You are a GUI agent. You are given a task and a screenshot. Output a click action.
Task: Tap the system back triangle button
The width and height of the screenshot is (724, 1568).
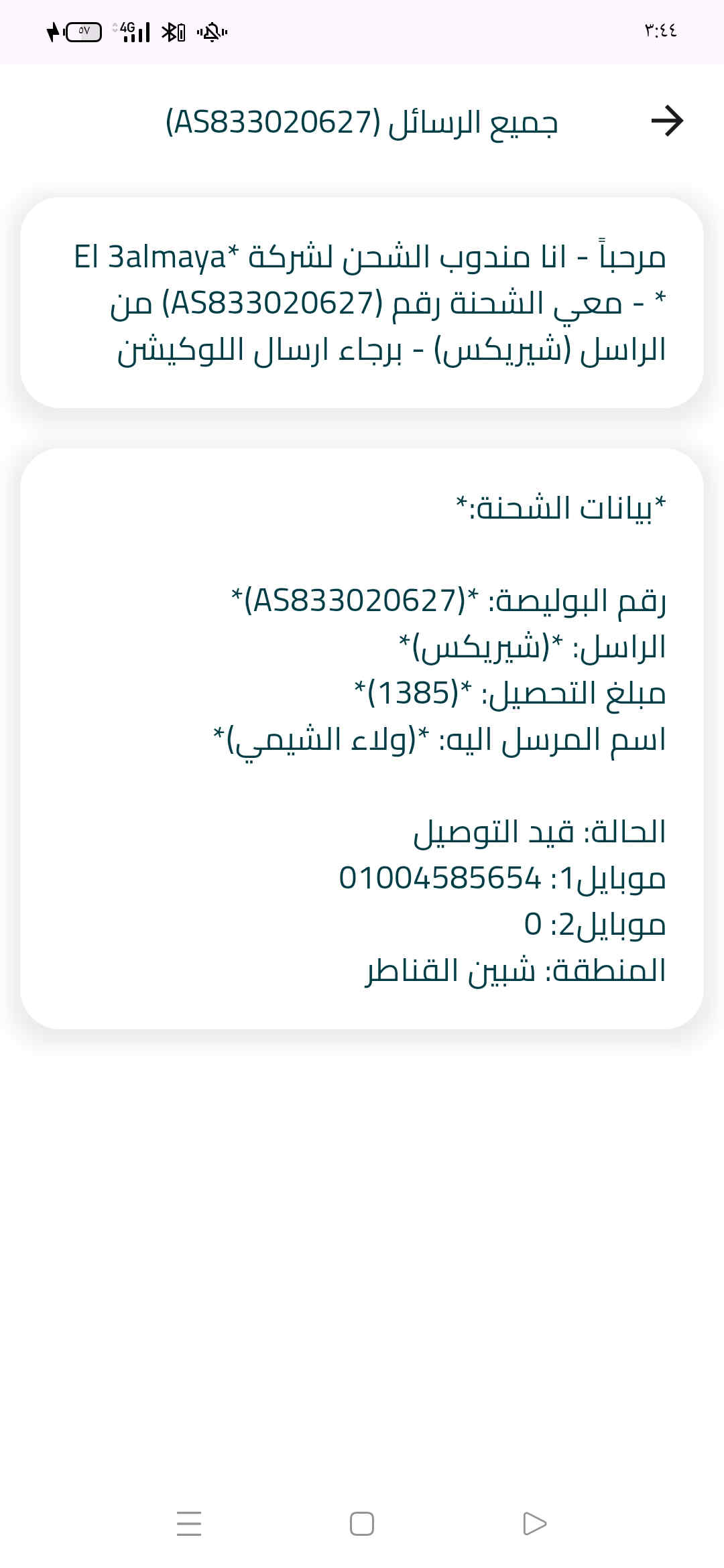pos(534,1523)
